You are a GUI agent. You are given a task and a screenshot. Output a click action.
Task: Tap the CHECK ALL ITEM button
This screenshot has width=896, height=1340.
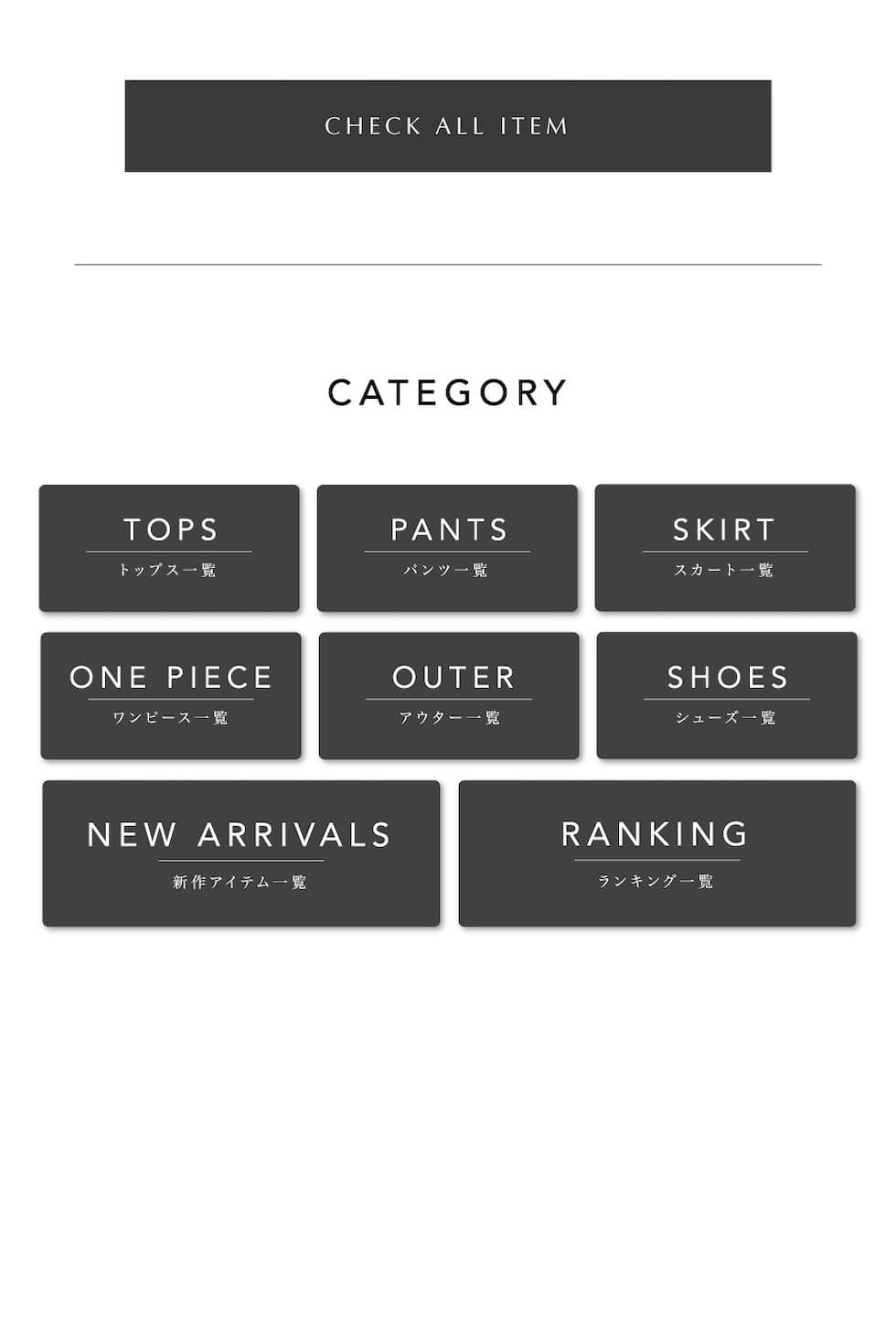click(x=448, y=126)
